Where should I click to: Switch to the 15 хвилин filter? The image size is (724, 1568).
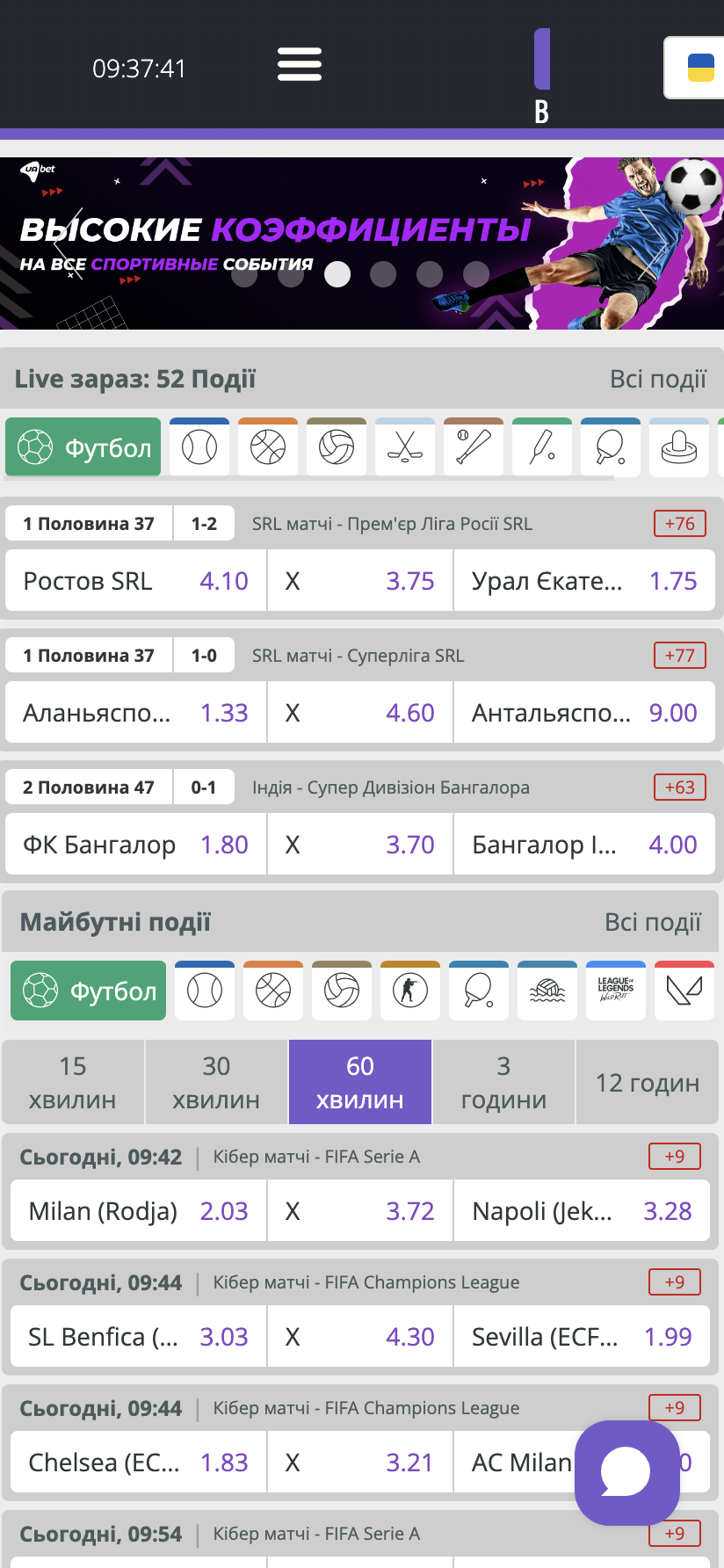click(73, 1082)
